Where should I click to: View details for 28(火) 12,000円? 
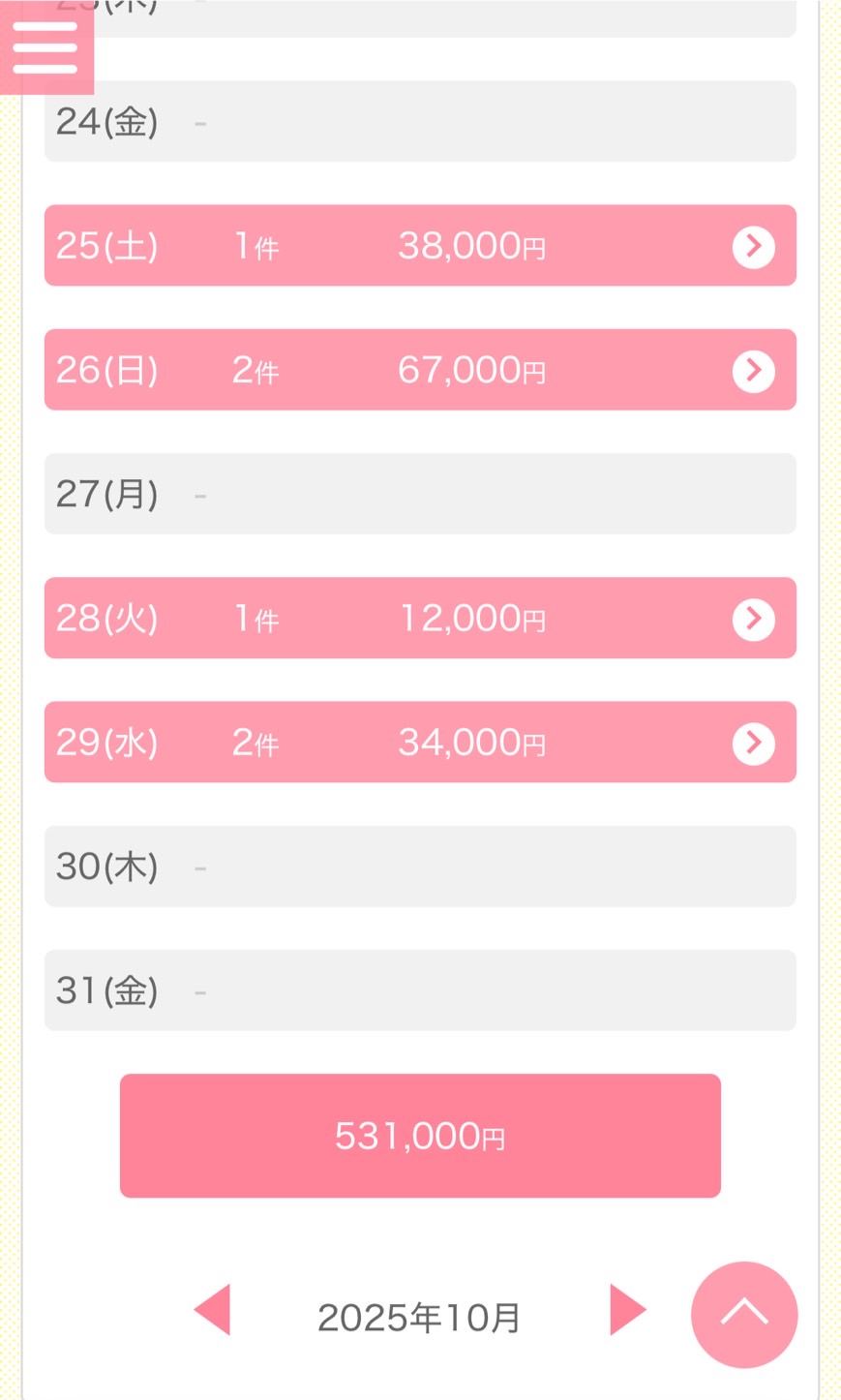click(420, 618)
